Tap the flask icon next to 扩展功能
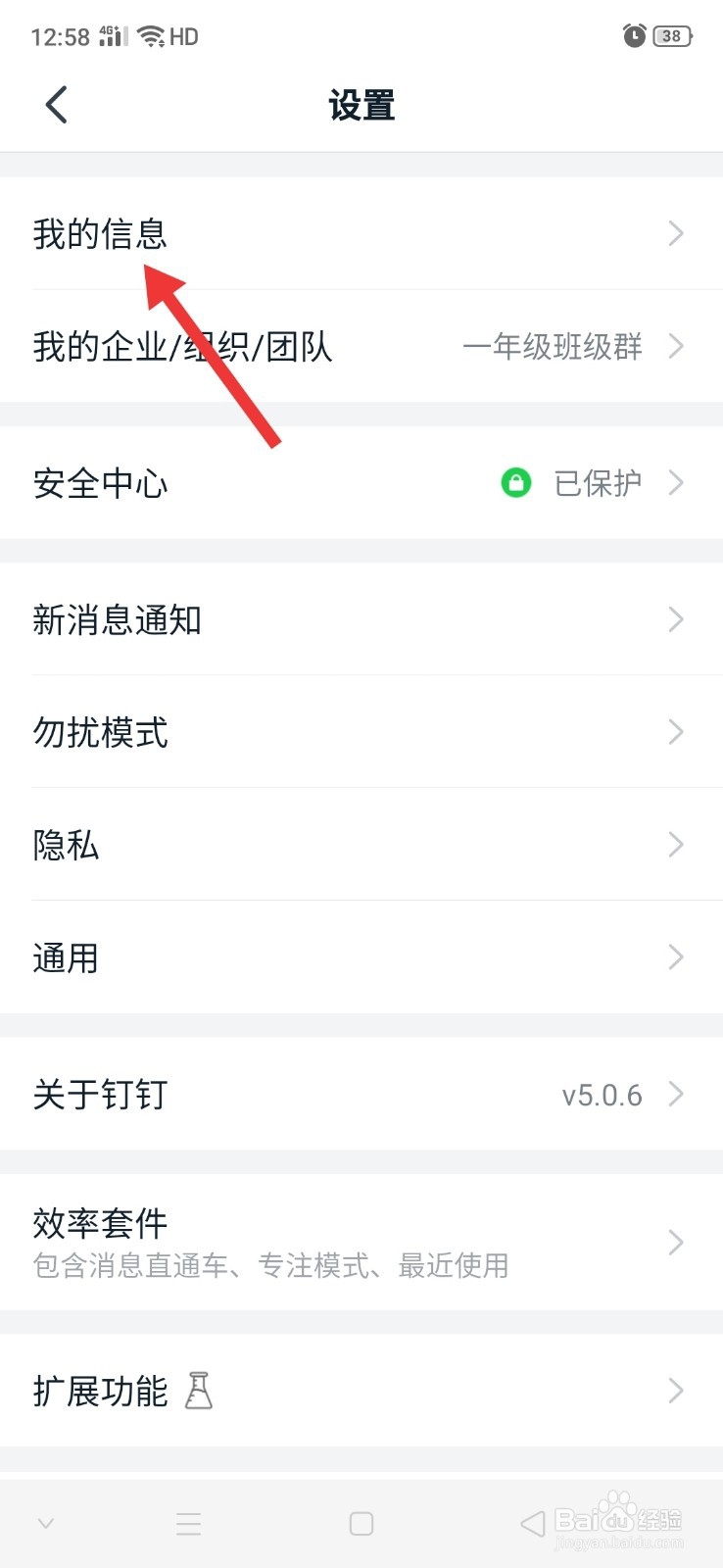Image resolution: width=723 pixels, height=1568 pixels. point(200,1392)
